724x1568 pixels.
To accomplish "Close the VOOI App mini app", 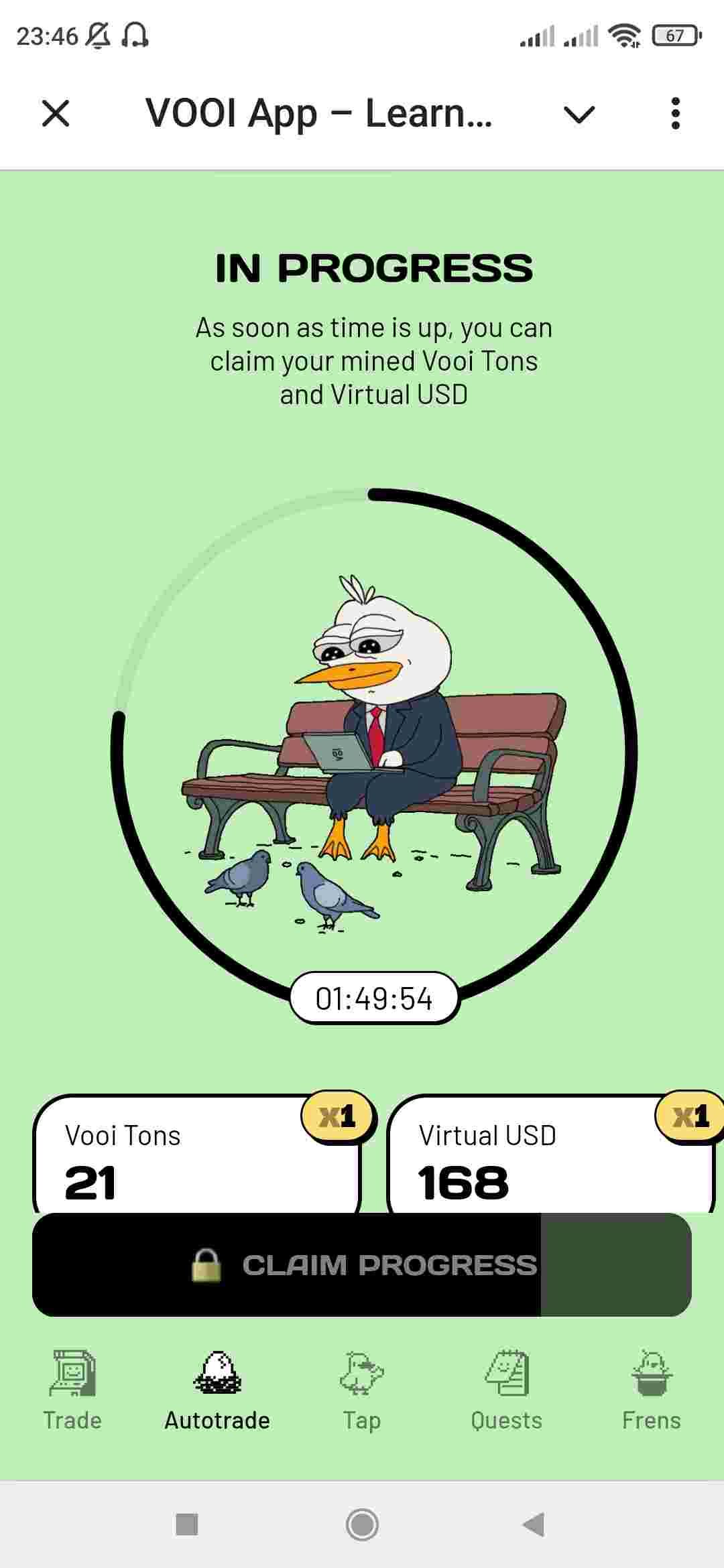I will tap(56, 113).
